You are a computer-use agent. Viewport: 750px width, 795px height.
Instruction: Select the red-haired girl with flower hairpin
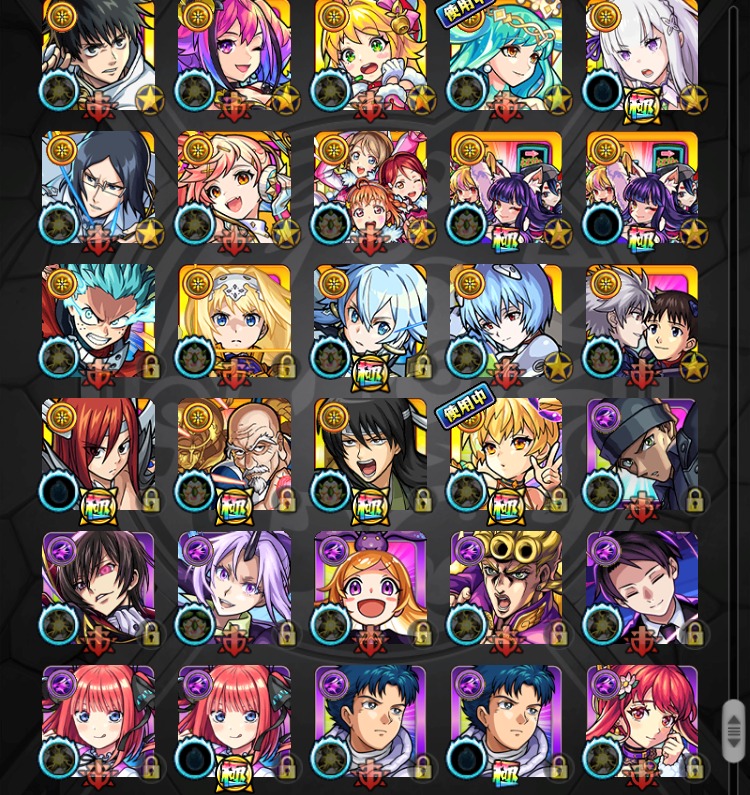click(x=642, y=722)
